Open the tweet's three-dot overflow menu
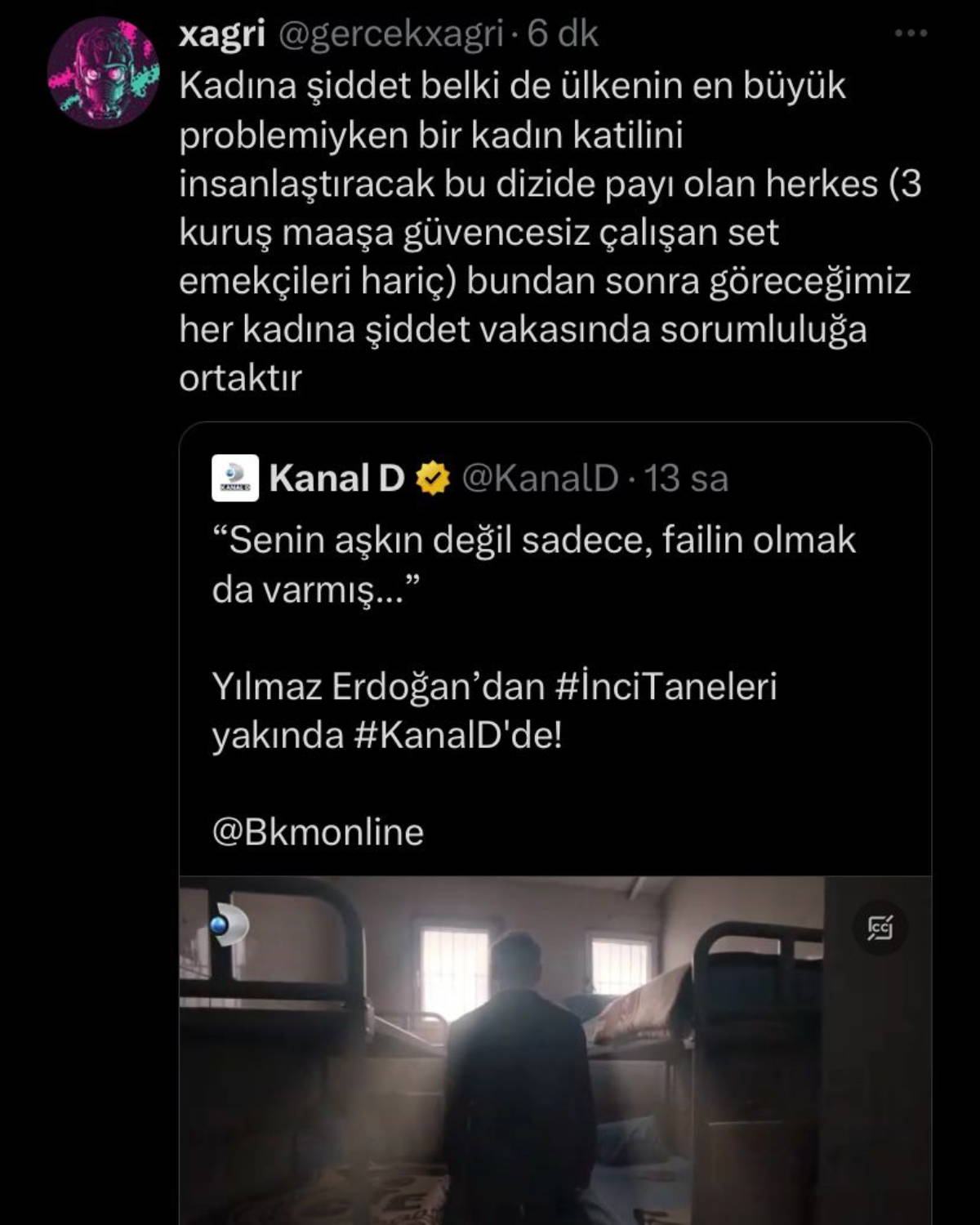Screen dimensions: 980x1225 click(911, 33)
